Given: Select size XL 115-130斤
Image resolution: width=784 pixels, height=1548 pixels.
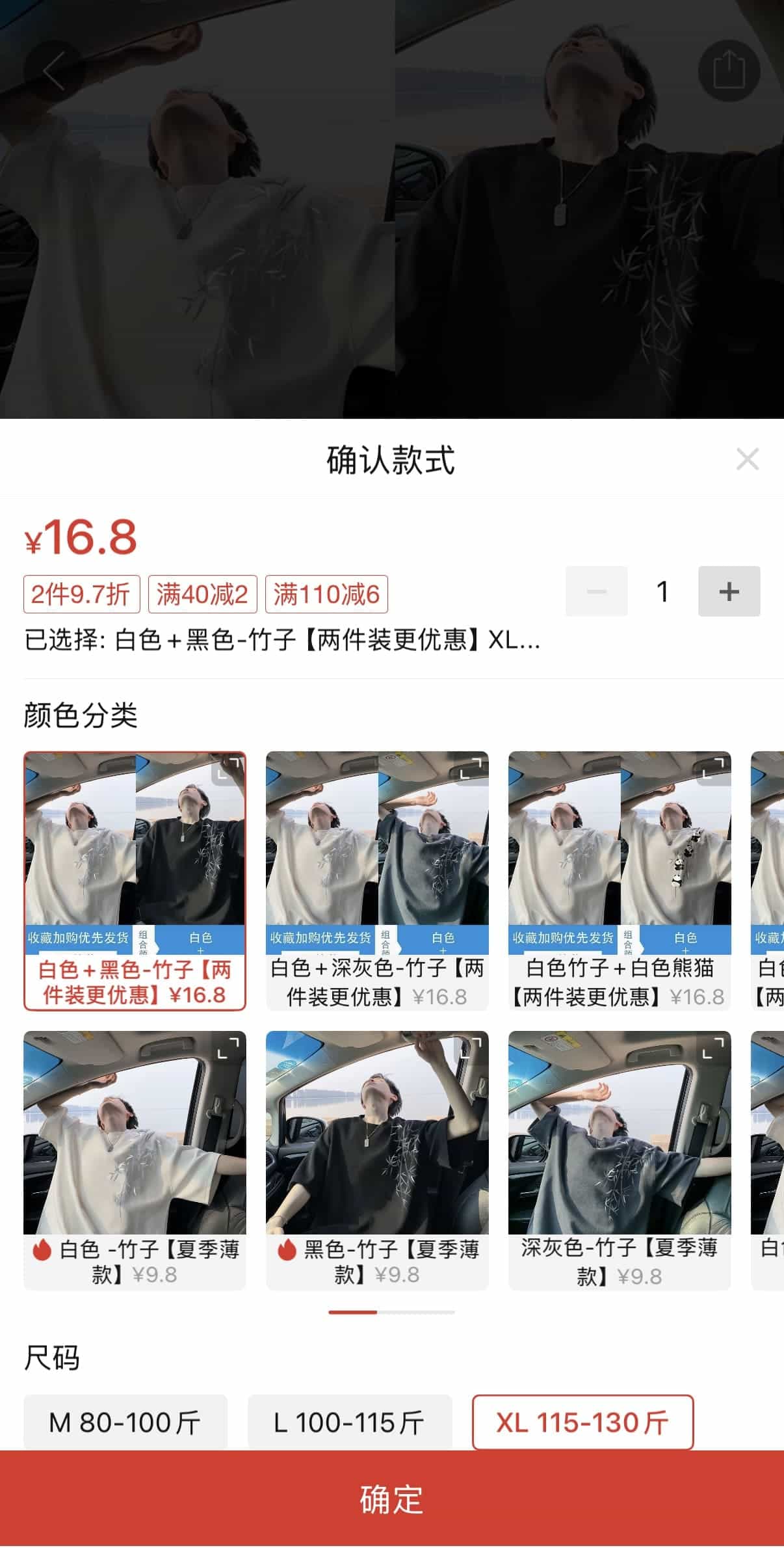Looking at the screenshot, I should tap(582, 1422).
